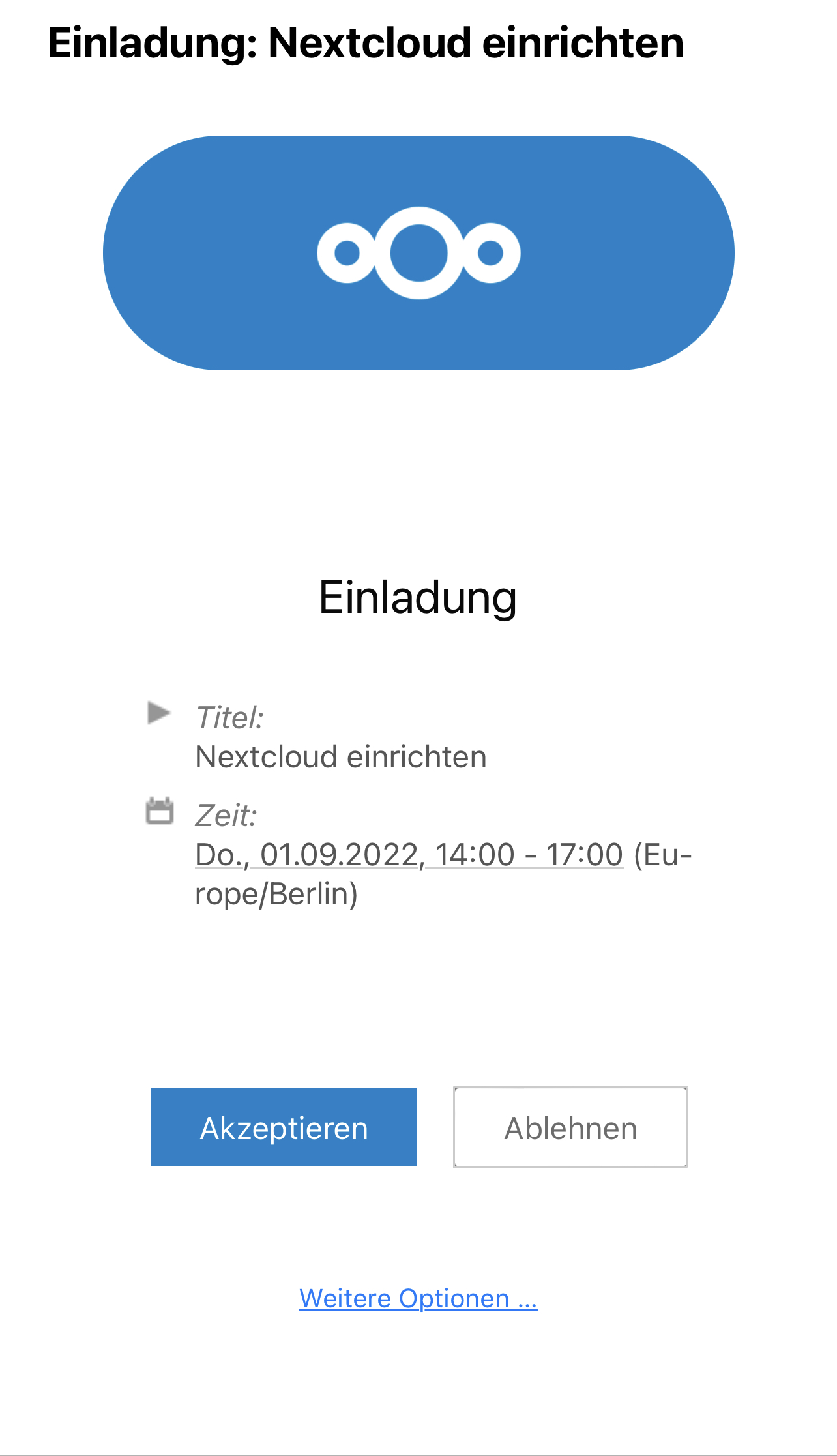
Task: Decline the invitation with Ablehnen
Action: (570, 1127)
